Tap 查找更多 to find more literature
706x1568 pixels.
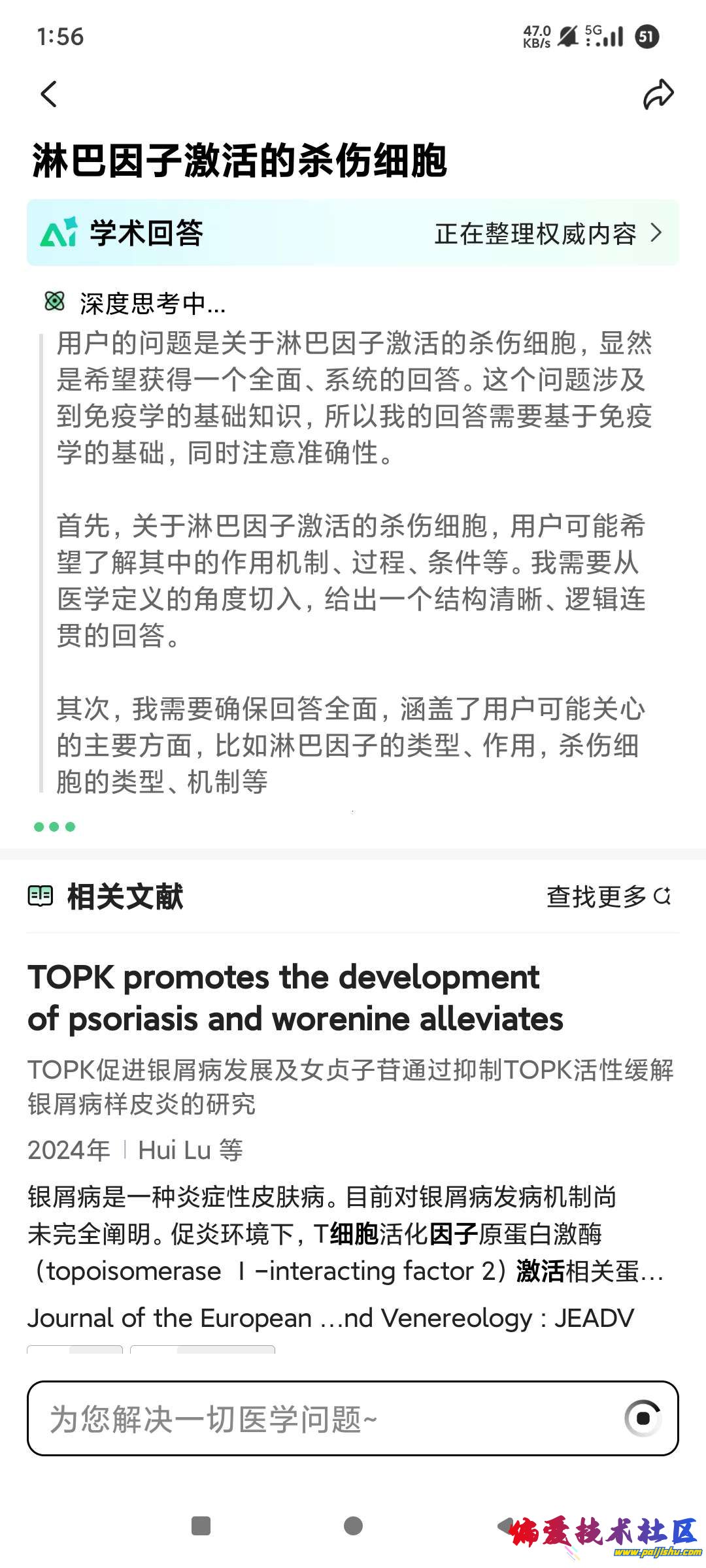(x=608, y=896)
